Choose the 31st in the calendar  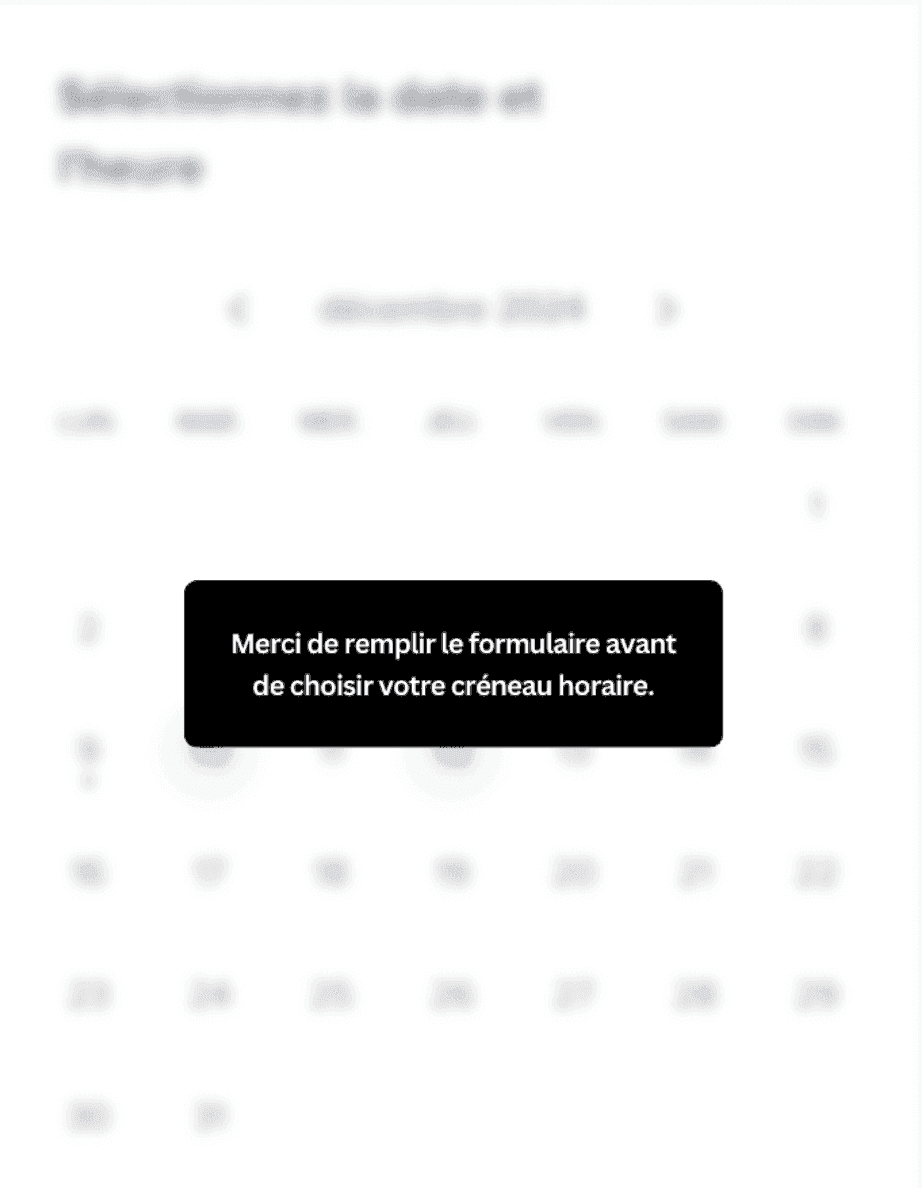[210, 1116]
